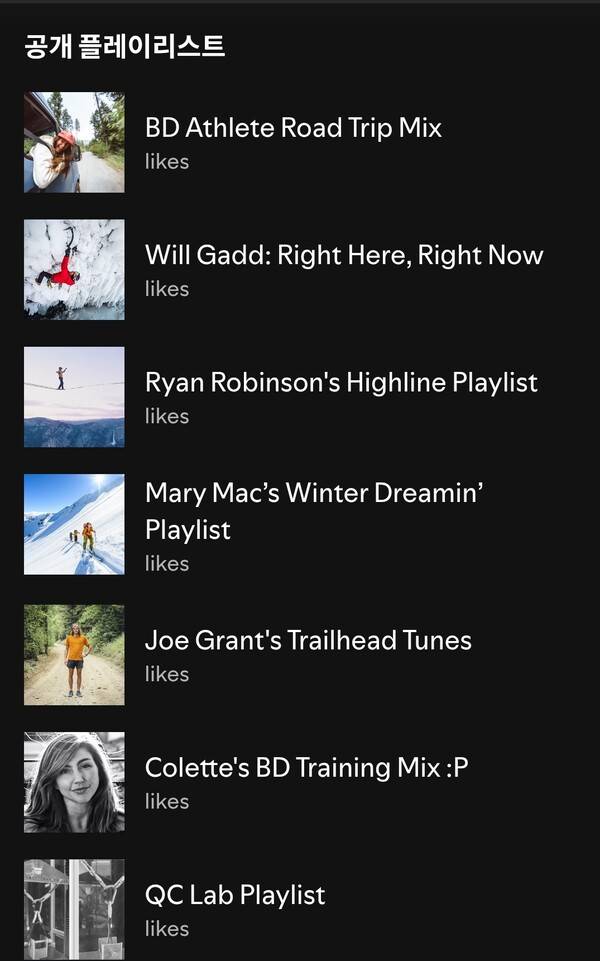
Task: Open Joe Grant's Trailhead Tunes
Action: [308, 640]
